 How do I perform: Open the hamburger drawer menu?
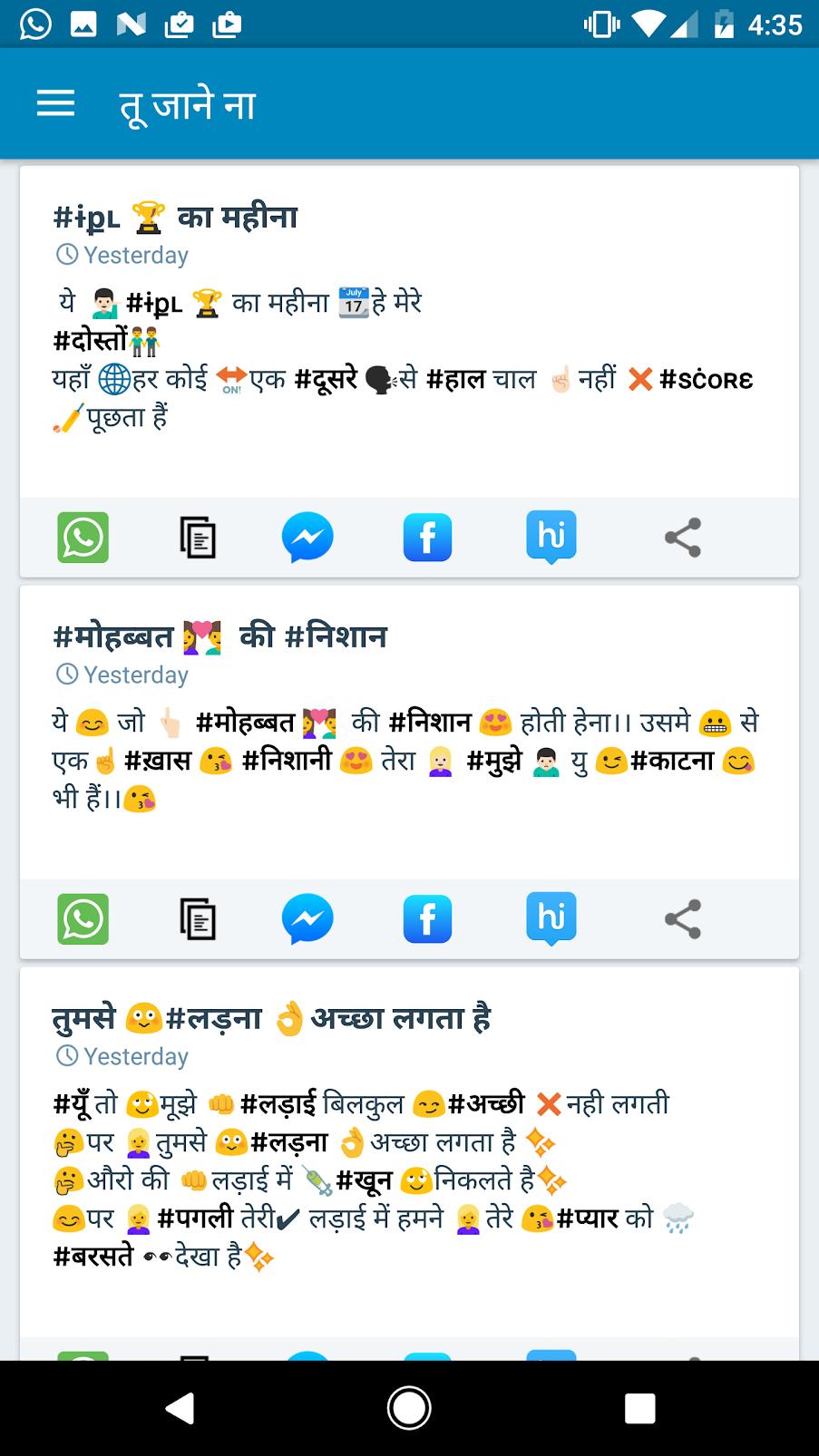[x=55, y=103]
